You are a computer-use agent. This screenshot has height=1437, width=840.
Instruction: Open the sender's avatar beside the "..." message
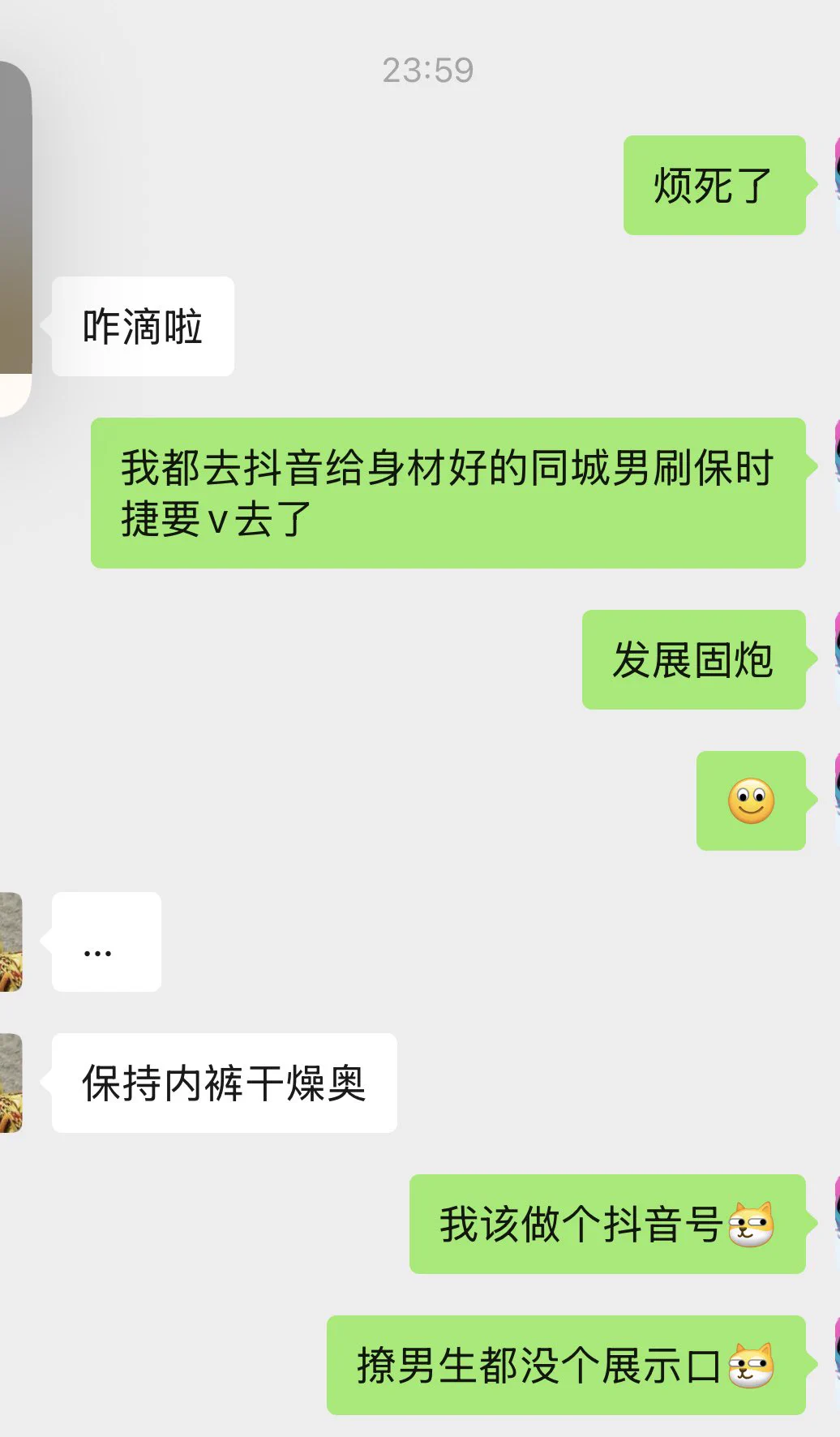(x=11, y=942)
